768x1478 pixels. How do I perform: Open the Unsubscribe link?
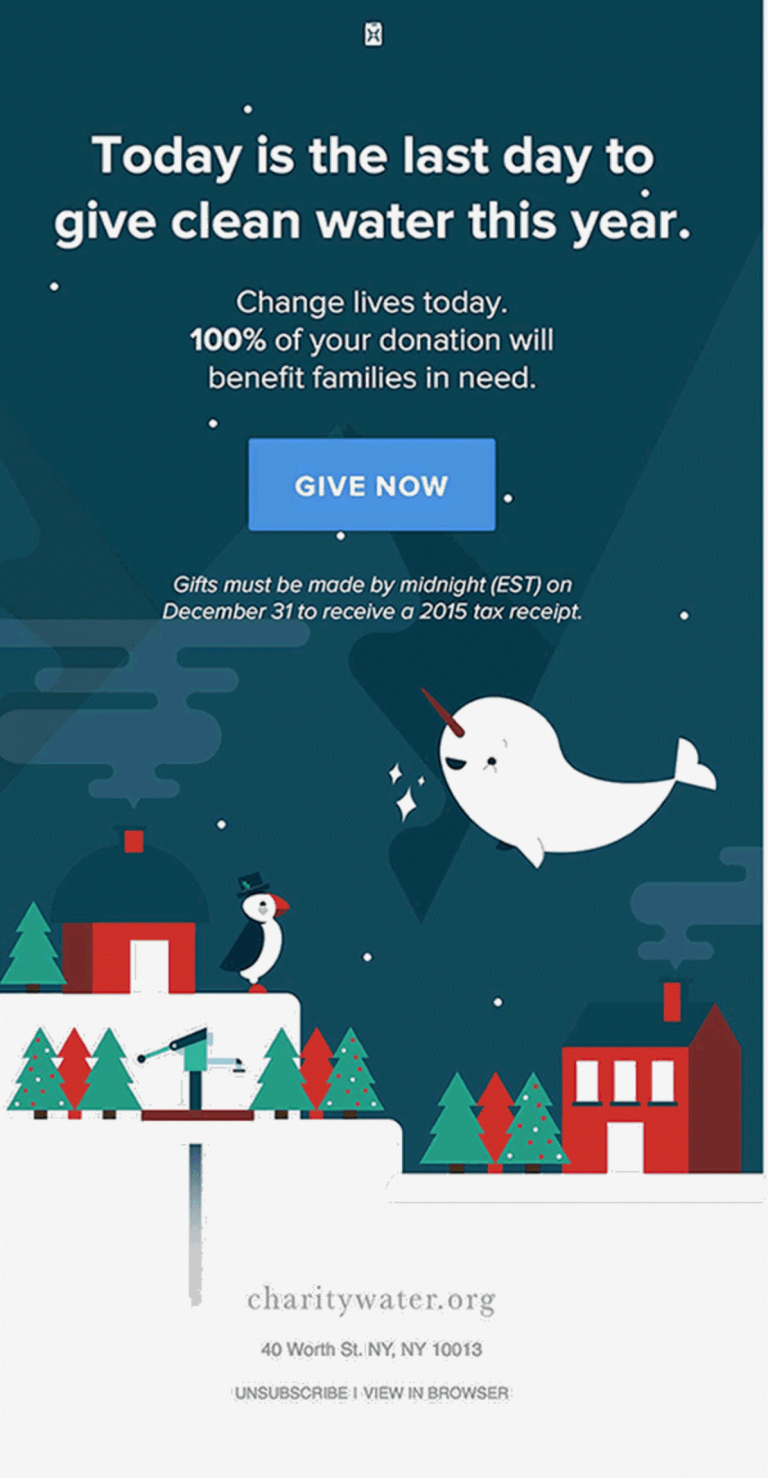coord(291,1392)
